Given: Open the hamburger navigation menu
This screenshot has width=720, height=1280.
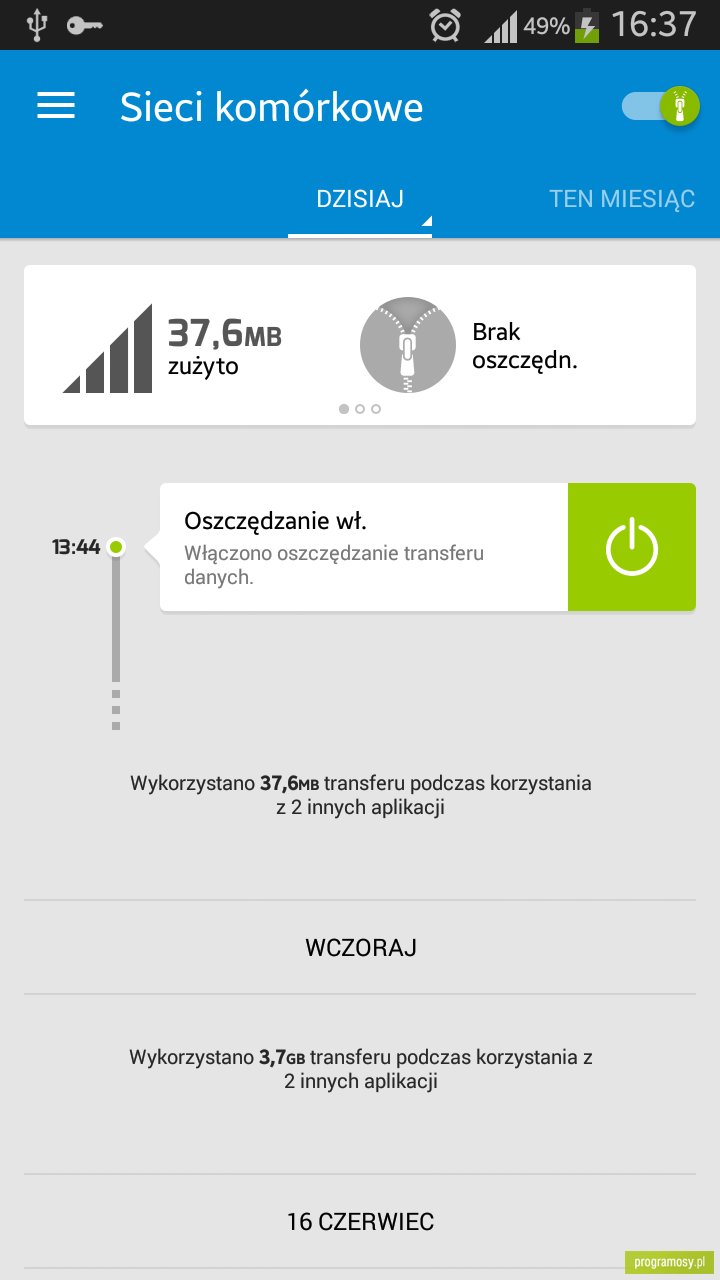Looking at the screenshot, I should pyautogui.click(x=56, y=106).
